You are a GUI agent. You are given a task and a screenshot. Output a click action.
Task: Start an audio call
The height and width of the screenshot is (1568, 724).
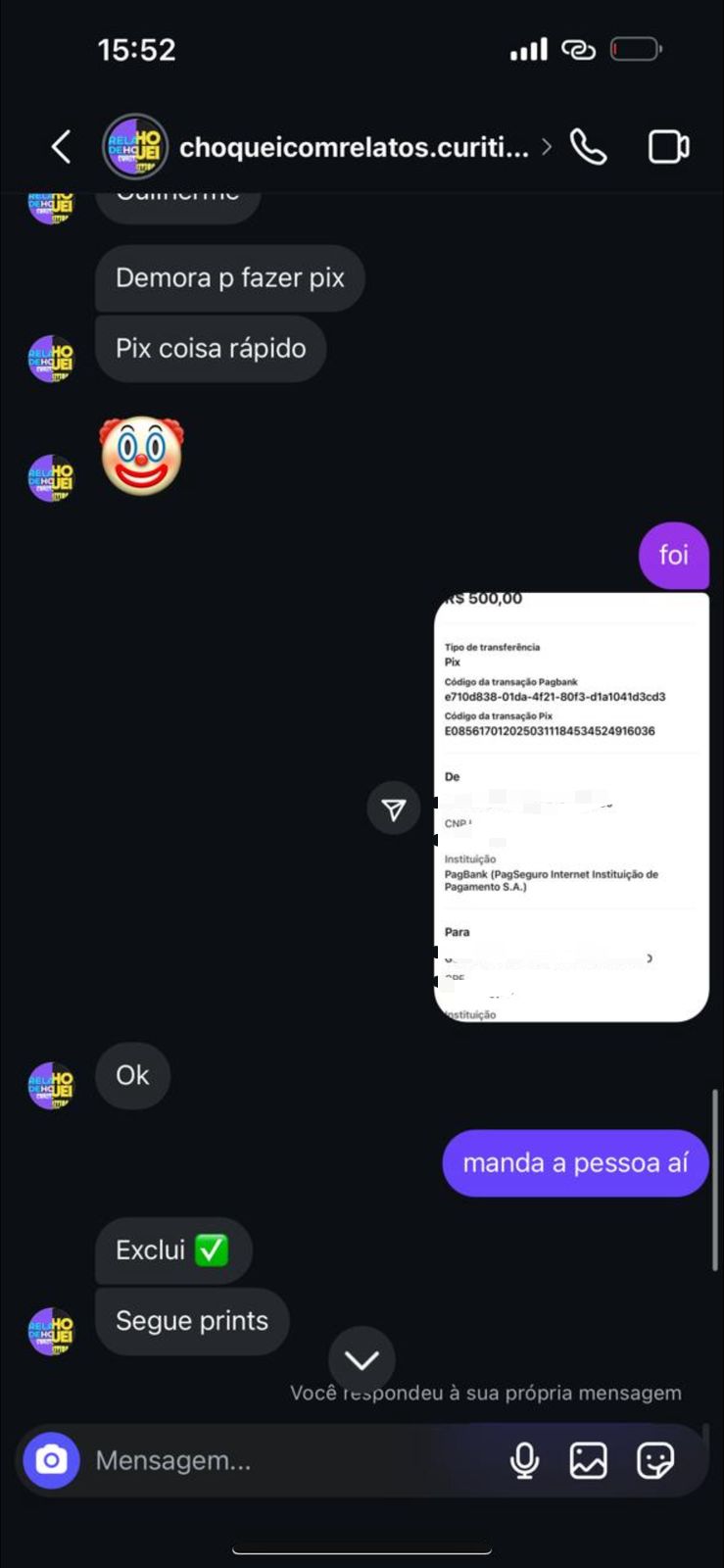(589, 147)
